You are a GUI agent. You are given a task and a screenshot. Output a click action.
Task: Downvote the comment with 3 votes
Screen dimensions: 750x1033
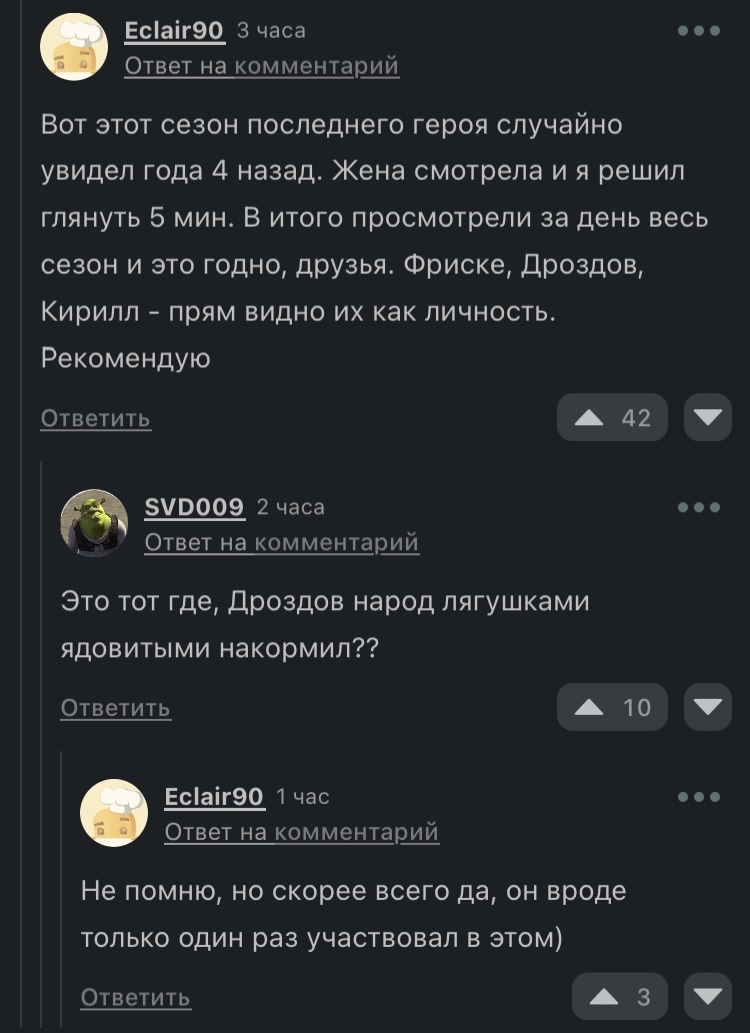707,997
